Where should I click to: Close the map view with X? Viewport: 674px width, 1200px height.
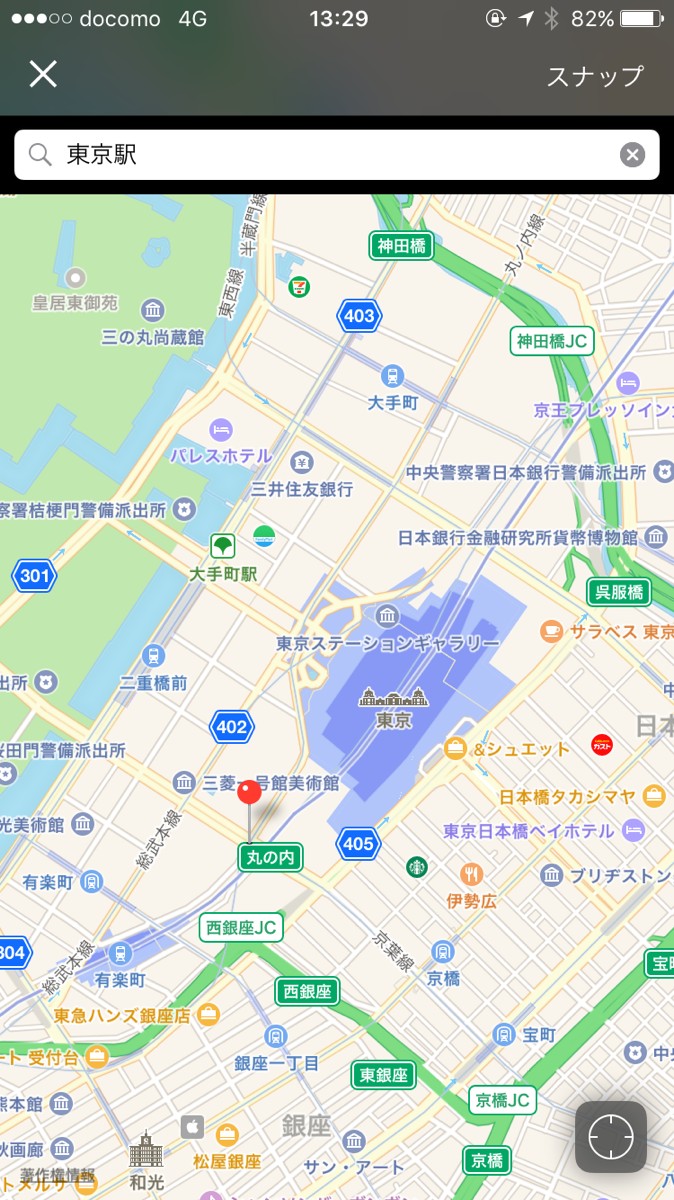43,74
